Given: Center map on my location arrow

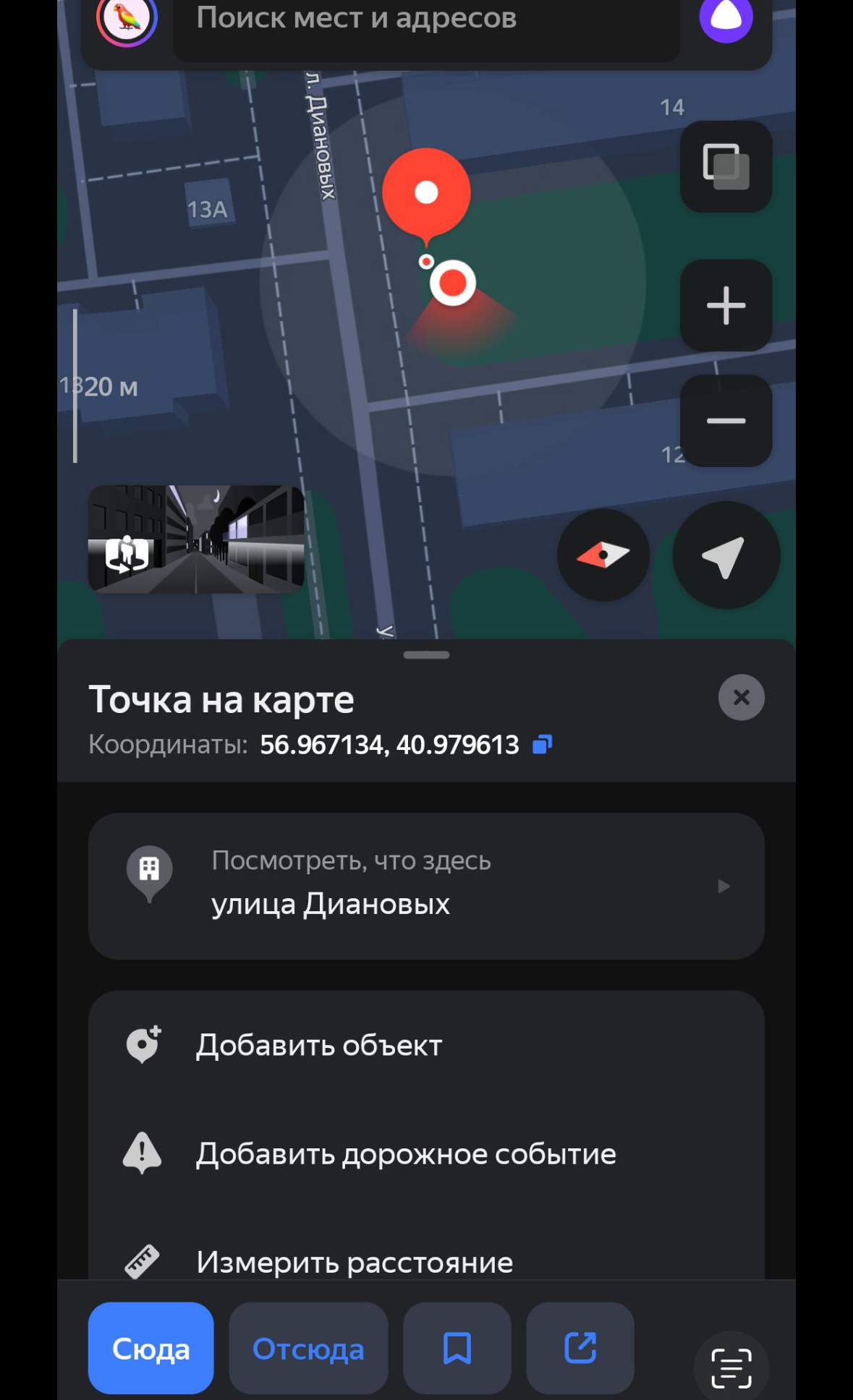Looking at the screenshot, I should 726,555.
